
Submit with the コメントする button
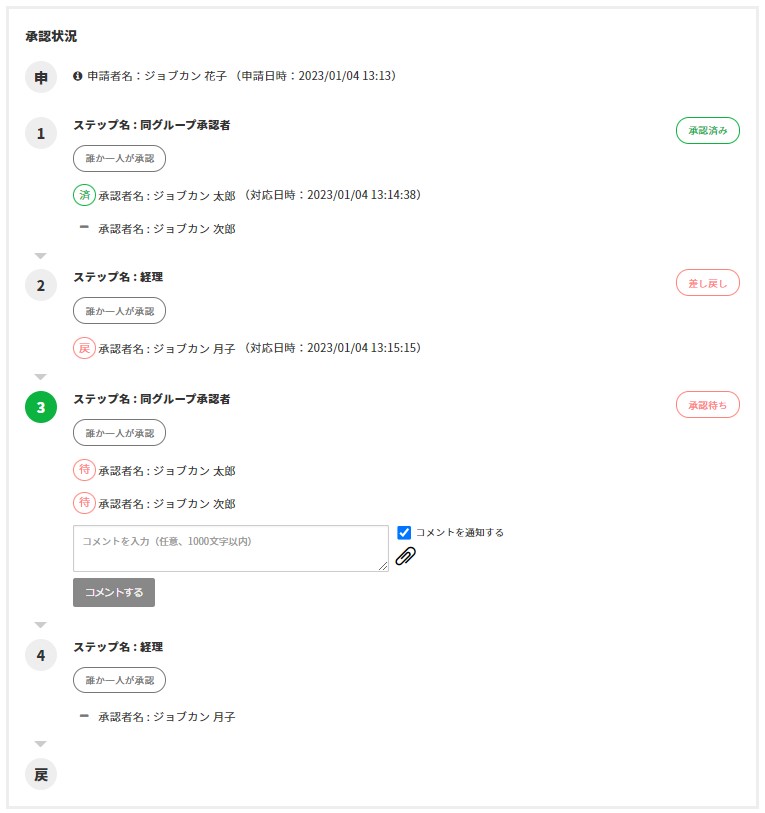click(x=114, y=592)
